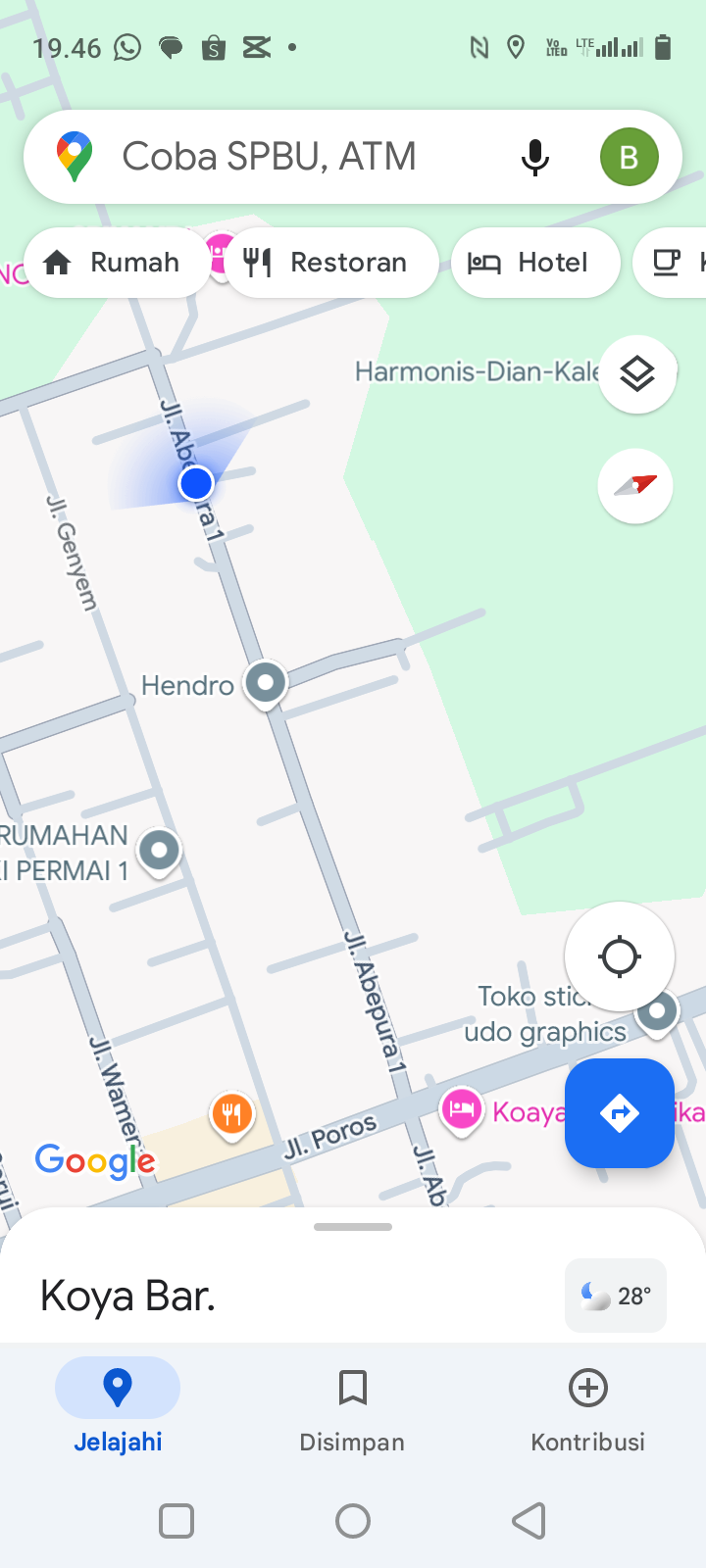Tap the Hendro marker on the map
The image size is (706, 1568).
point(265,683)
